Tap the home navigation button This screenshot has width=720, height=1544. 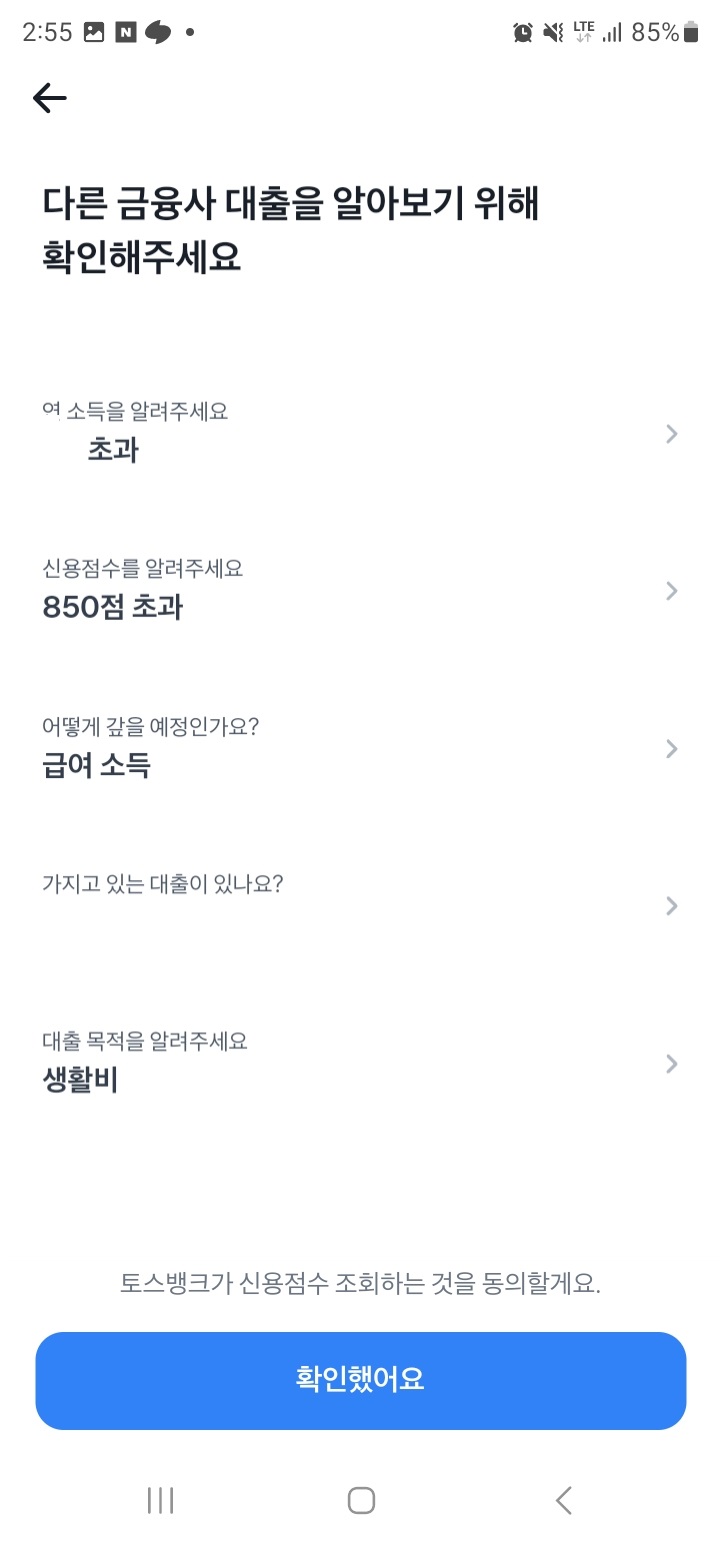pyautogui.click(x=361, y=1500)
